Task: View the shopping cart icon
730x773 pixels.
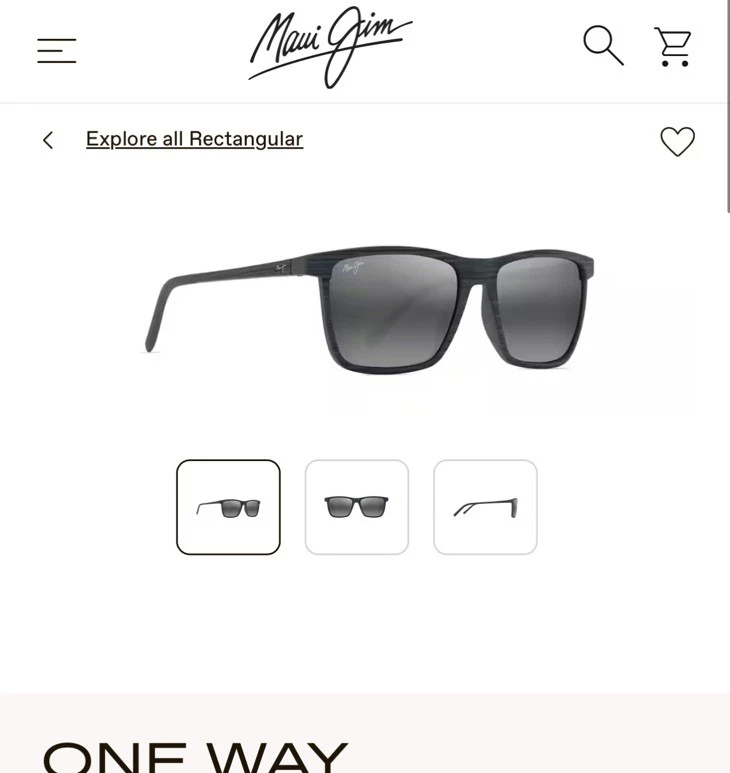Action: [672, 46]
